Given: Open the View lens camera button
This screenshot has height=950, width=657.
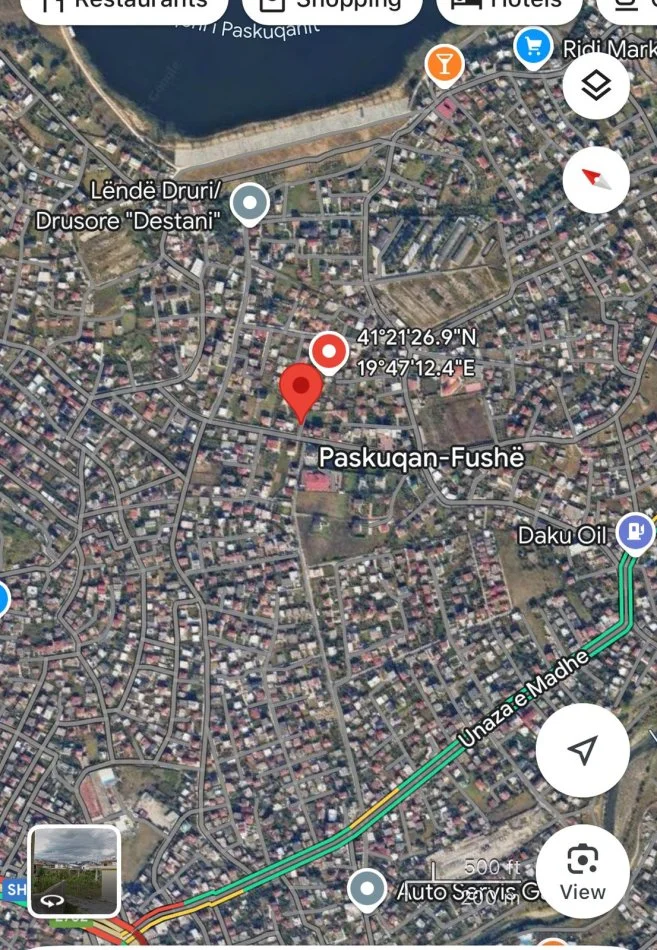Looking at the screenshot, I should pyautogui.click(x=582, y=870).
